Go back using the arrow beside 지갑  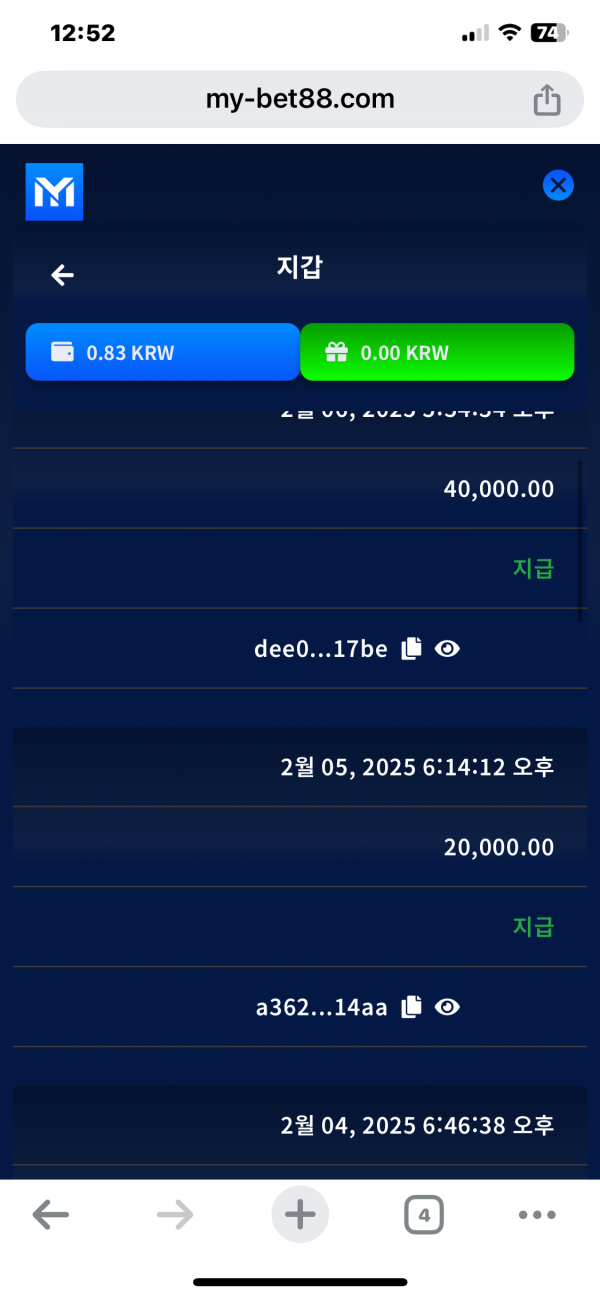pos(63,275)
